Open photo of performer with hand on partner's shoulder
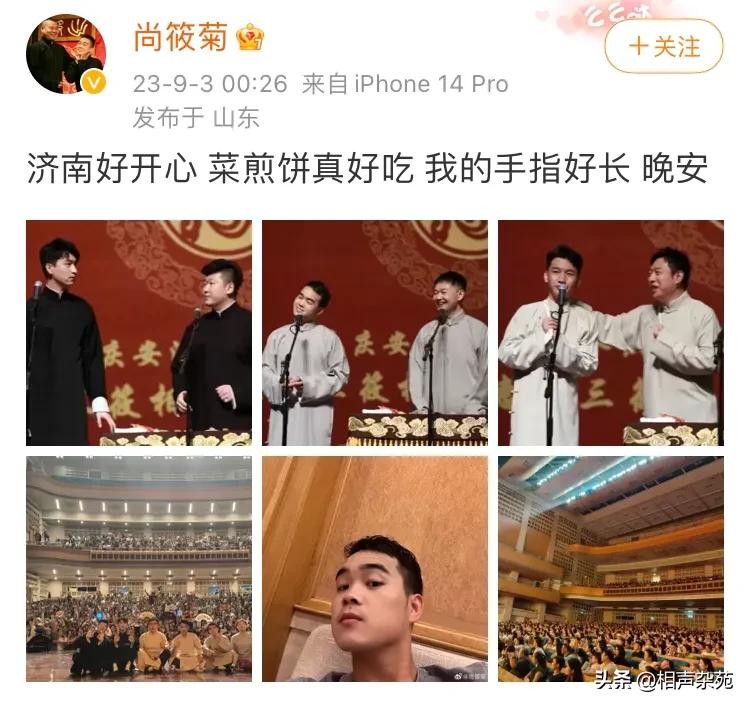750x707 pixels. click(x=610, y=332)
